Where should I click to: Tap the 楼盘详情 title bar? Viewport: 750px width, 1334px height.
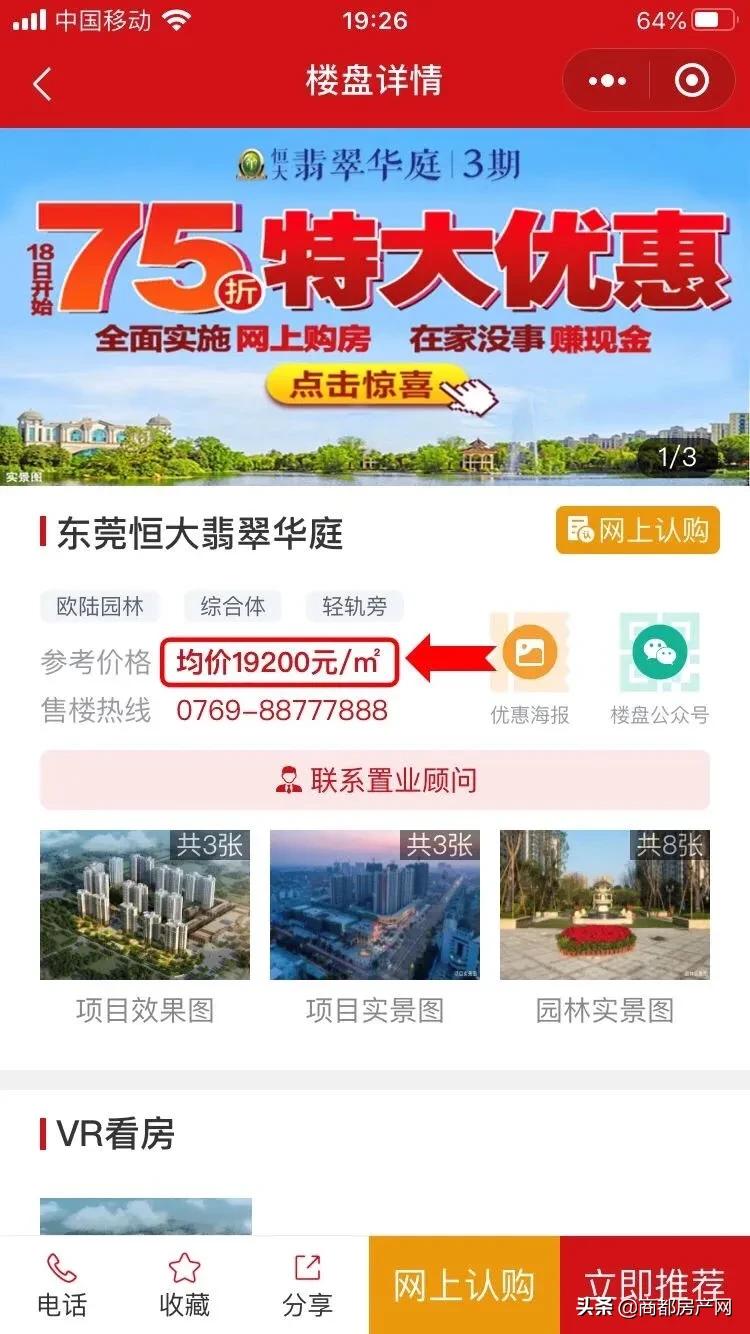tap(375, 83)
